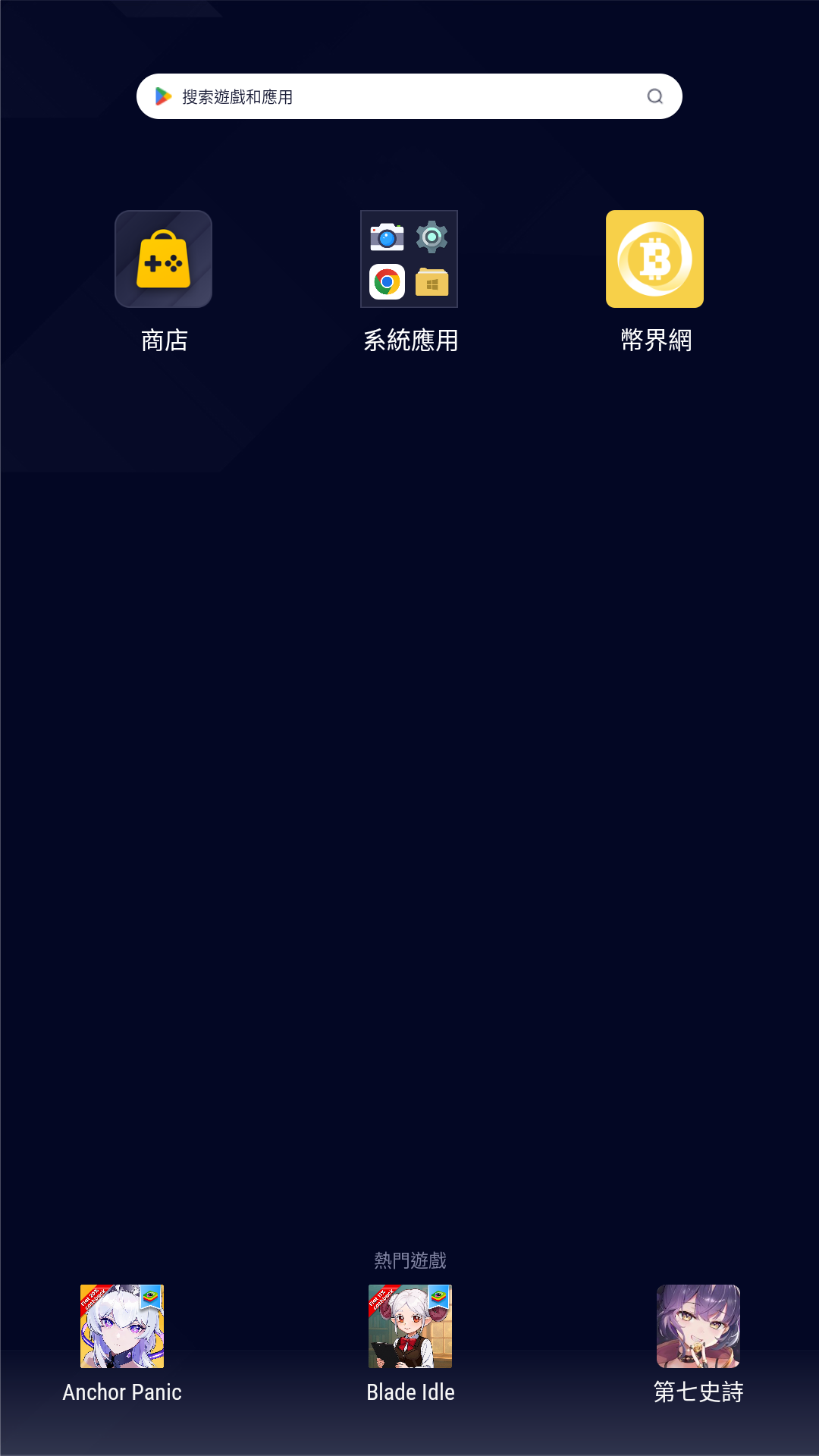Open the 系統應用 folder
Viewport: 819px width, 1456px height.
point(409,259)
